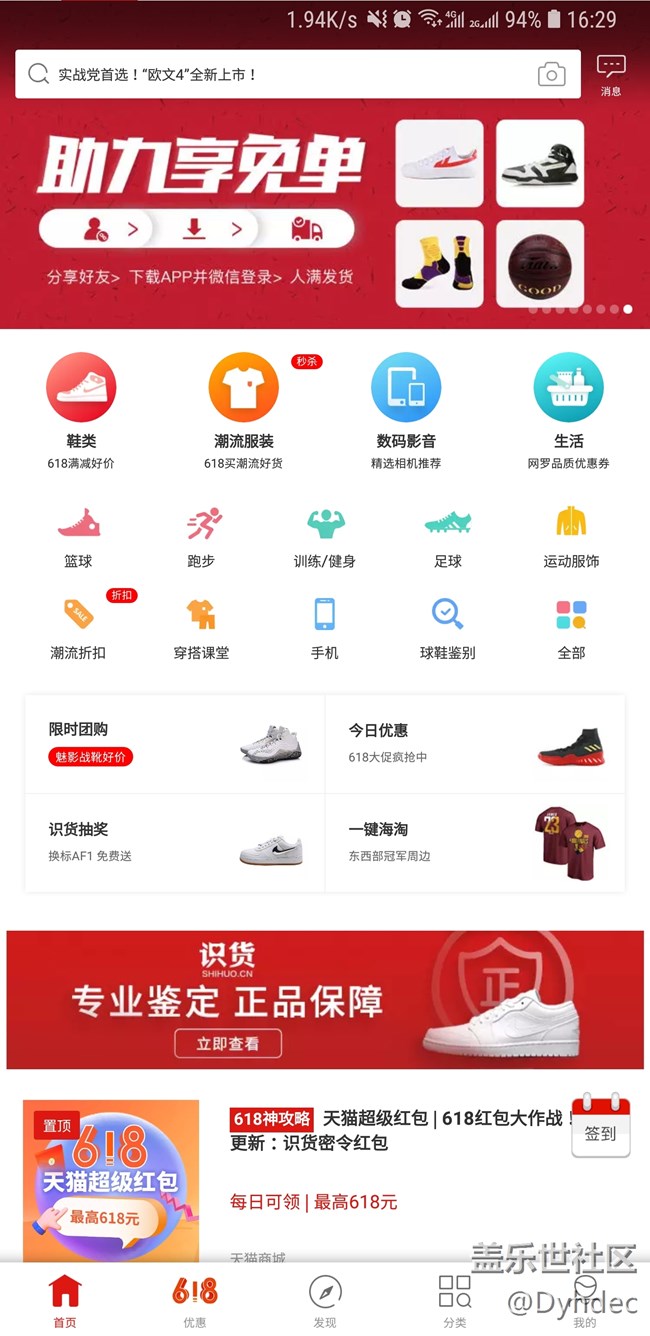Open camera search in the search bar

pos(551,75)
